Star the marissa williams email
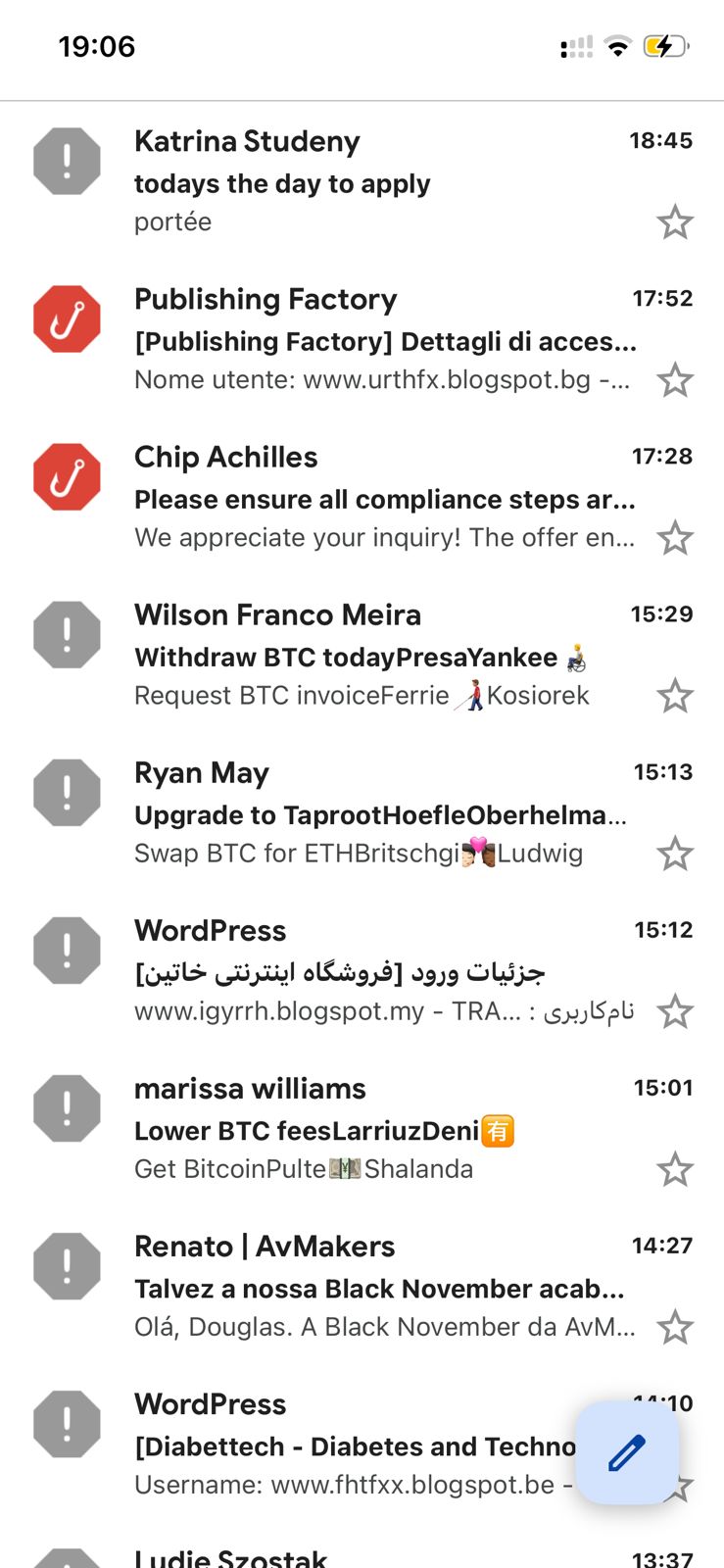The height and width of the screenshot is (1568, 724). [674, 1169]
